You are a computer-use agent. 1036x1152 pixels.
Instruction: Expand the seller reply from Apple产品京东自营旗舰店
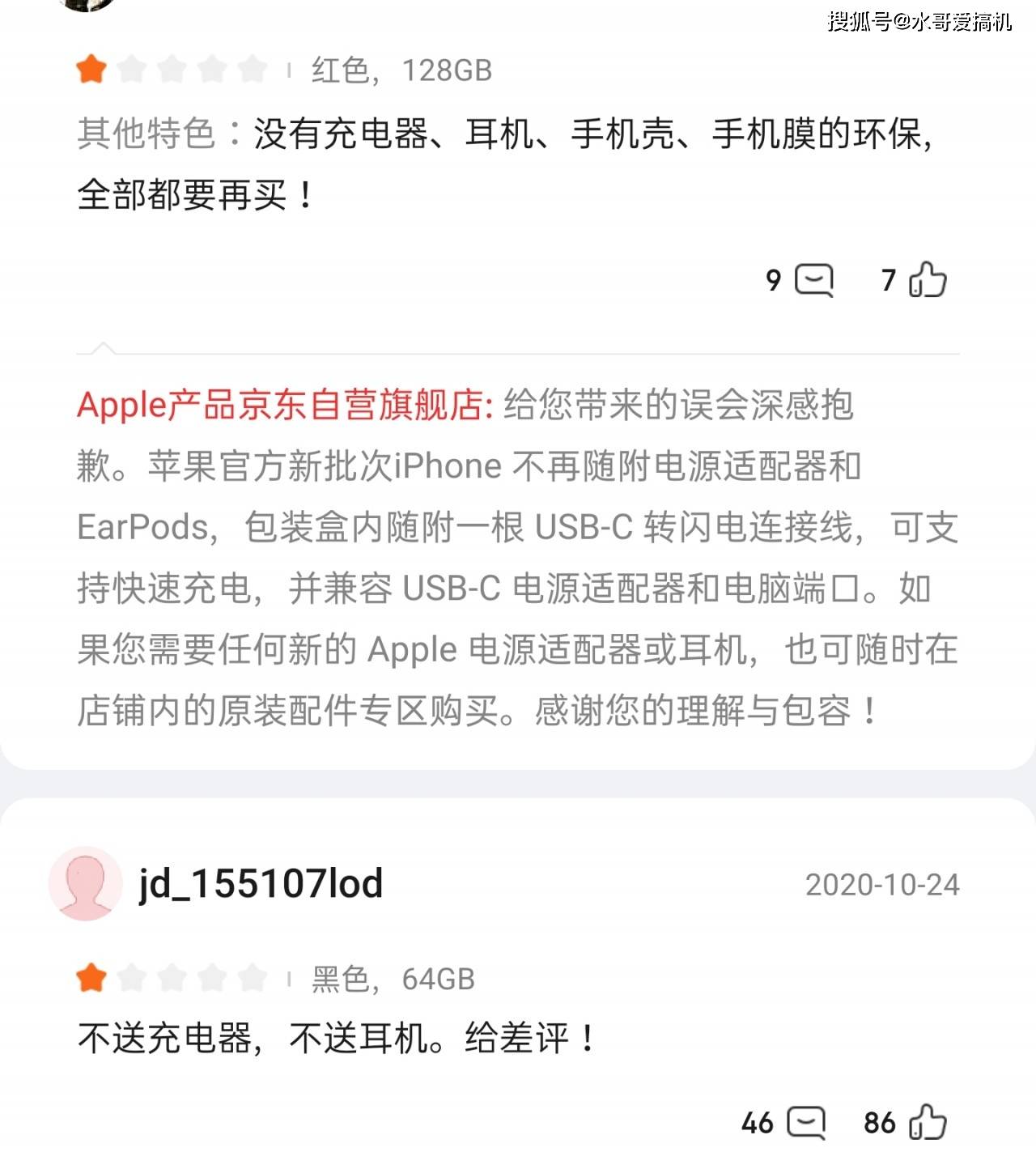(518, 559)
